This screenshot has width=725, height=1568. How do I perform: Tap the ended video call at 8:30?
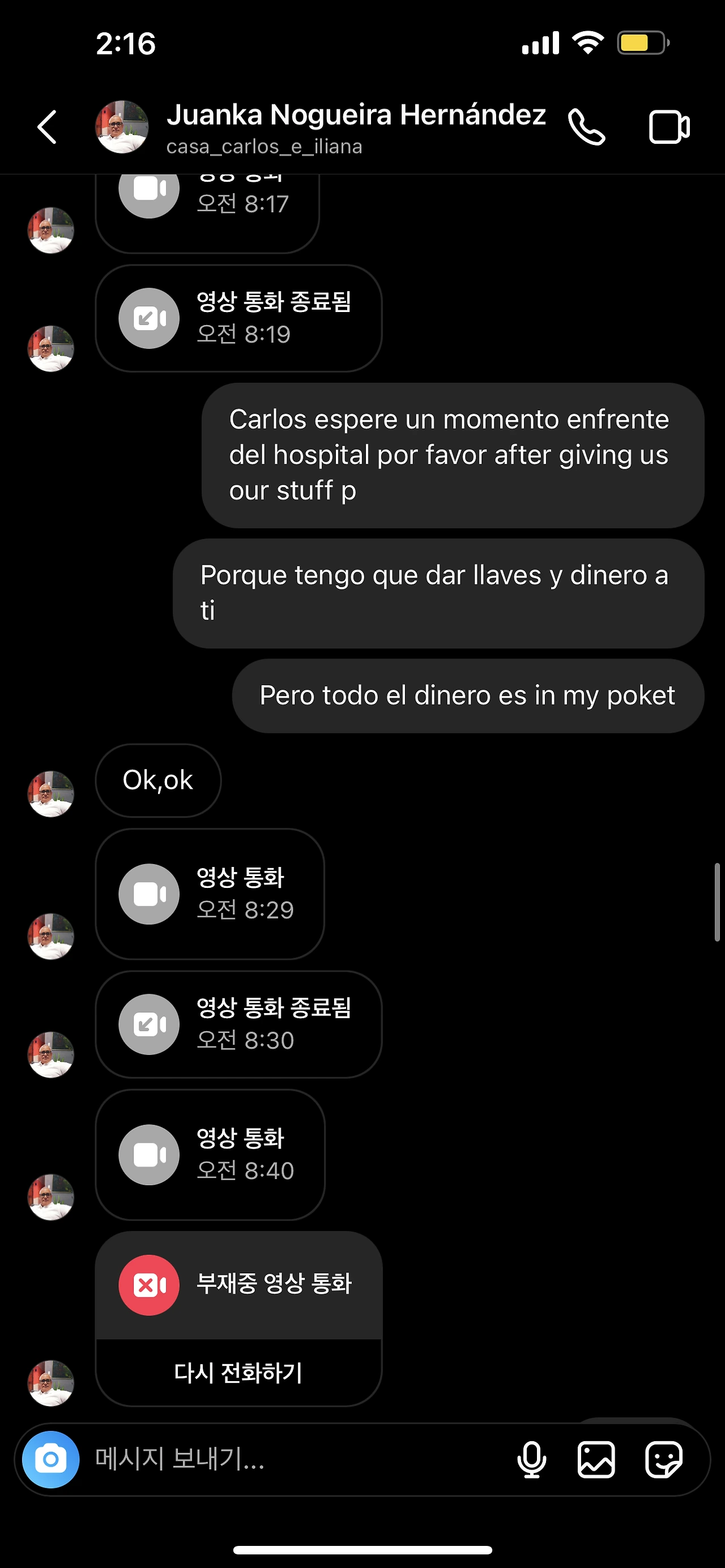(238, 1024)
